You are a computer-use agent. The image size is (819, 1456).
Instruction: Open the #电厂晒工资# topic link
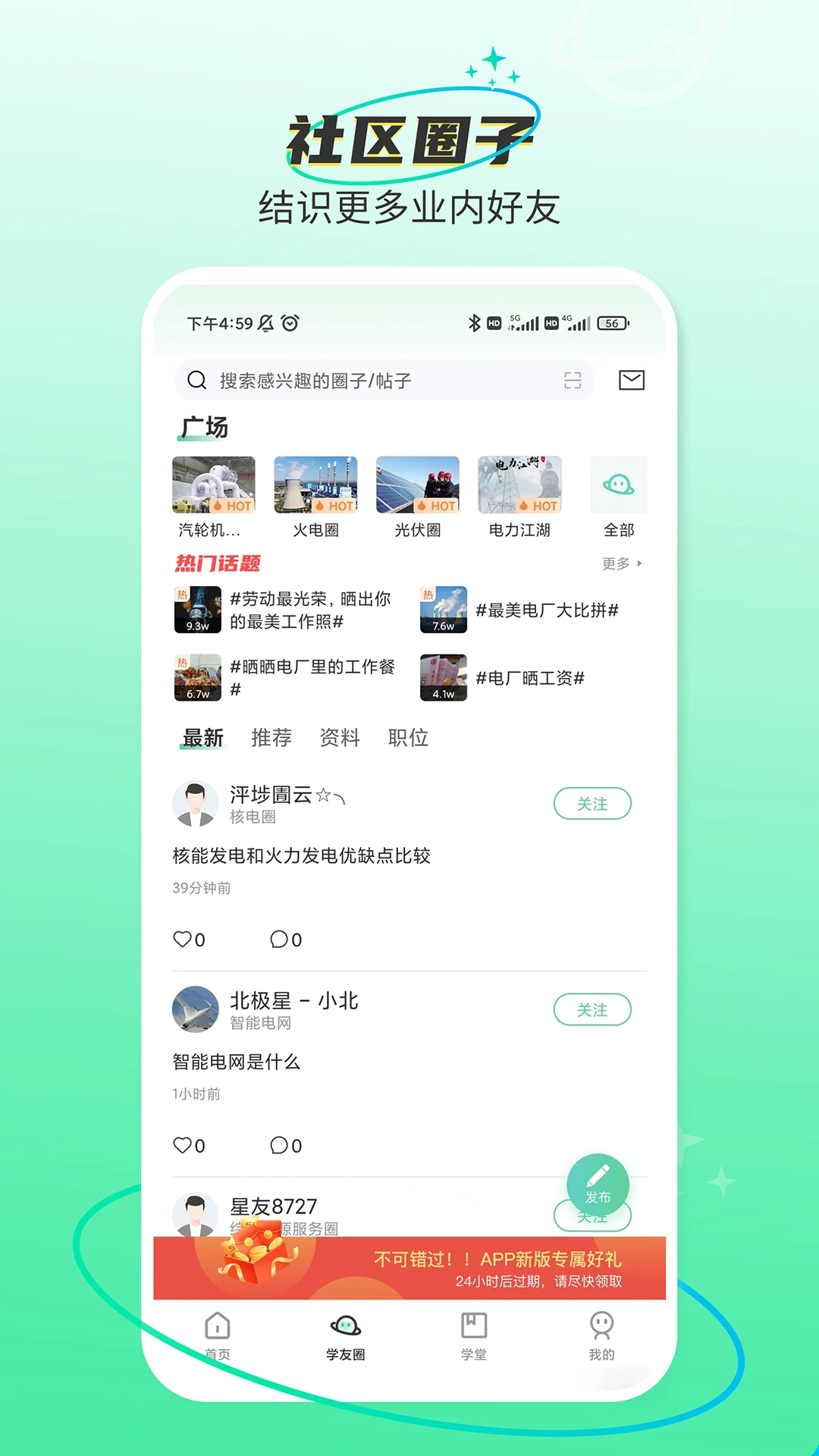[532, 677]
